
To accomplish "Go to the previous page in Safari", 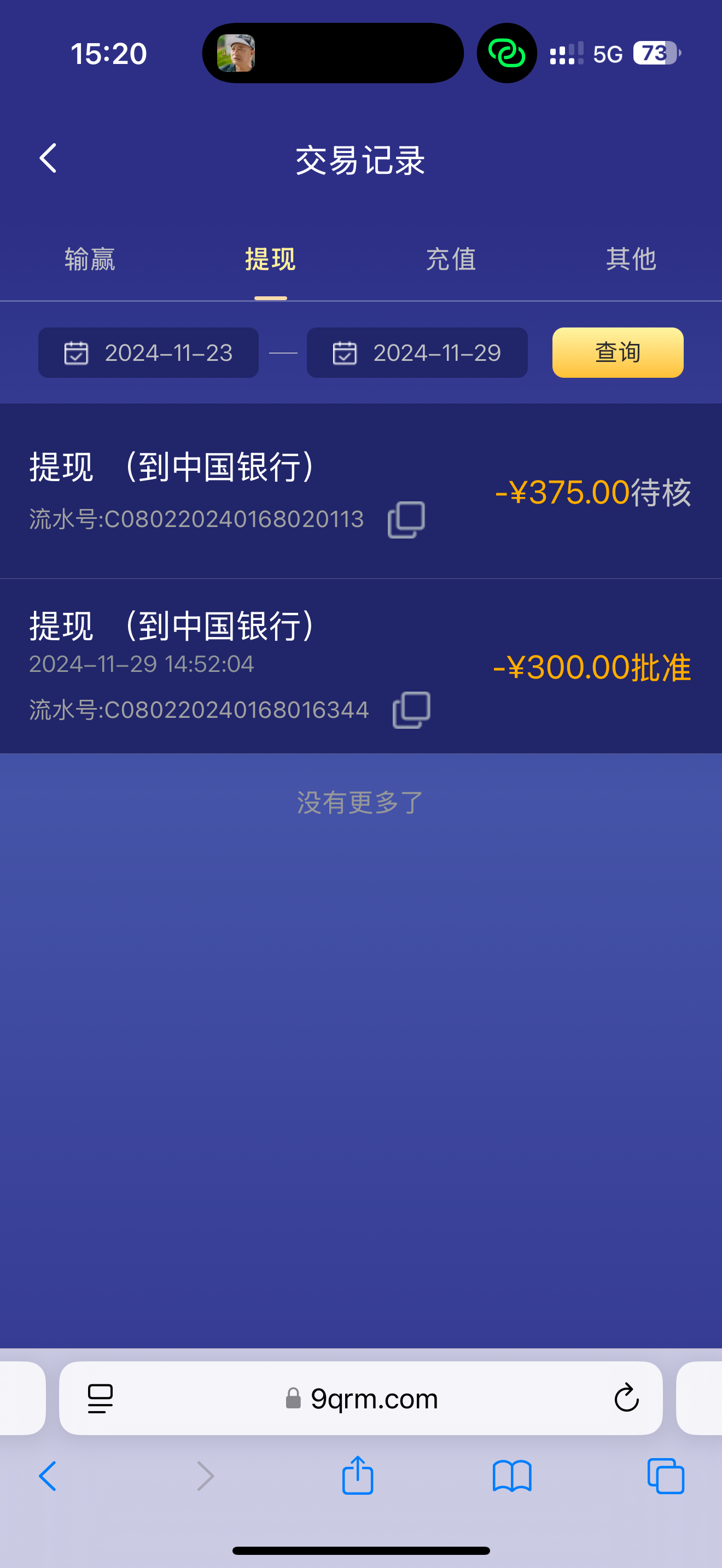I will click(48, 1476).
